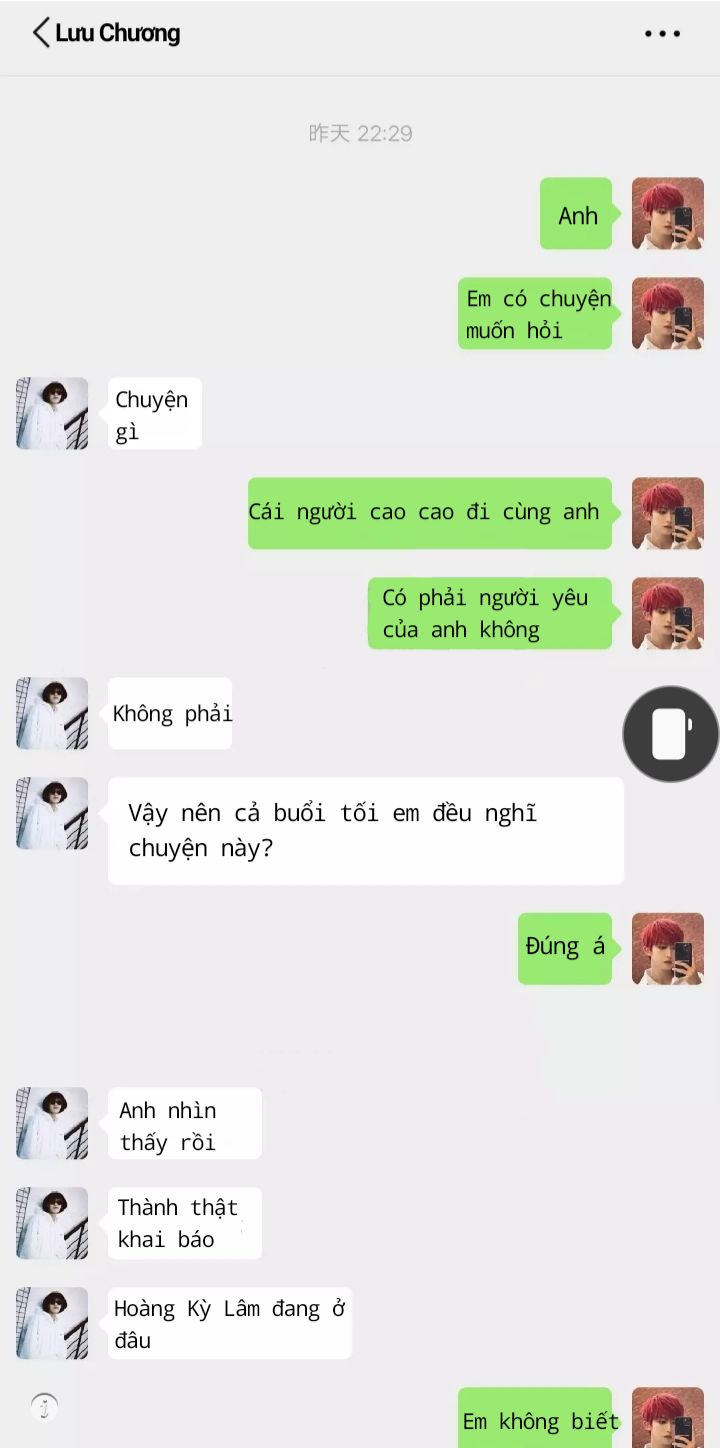This screenshot has width=720, height=1448.
Task: Go back from Lưu Chương chat
Action: pyautogui.click(x=40, y=33)
